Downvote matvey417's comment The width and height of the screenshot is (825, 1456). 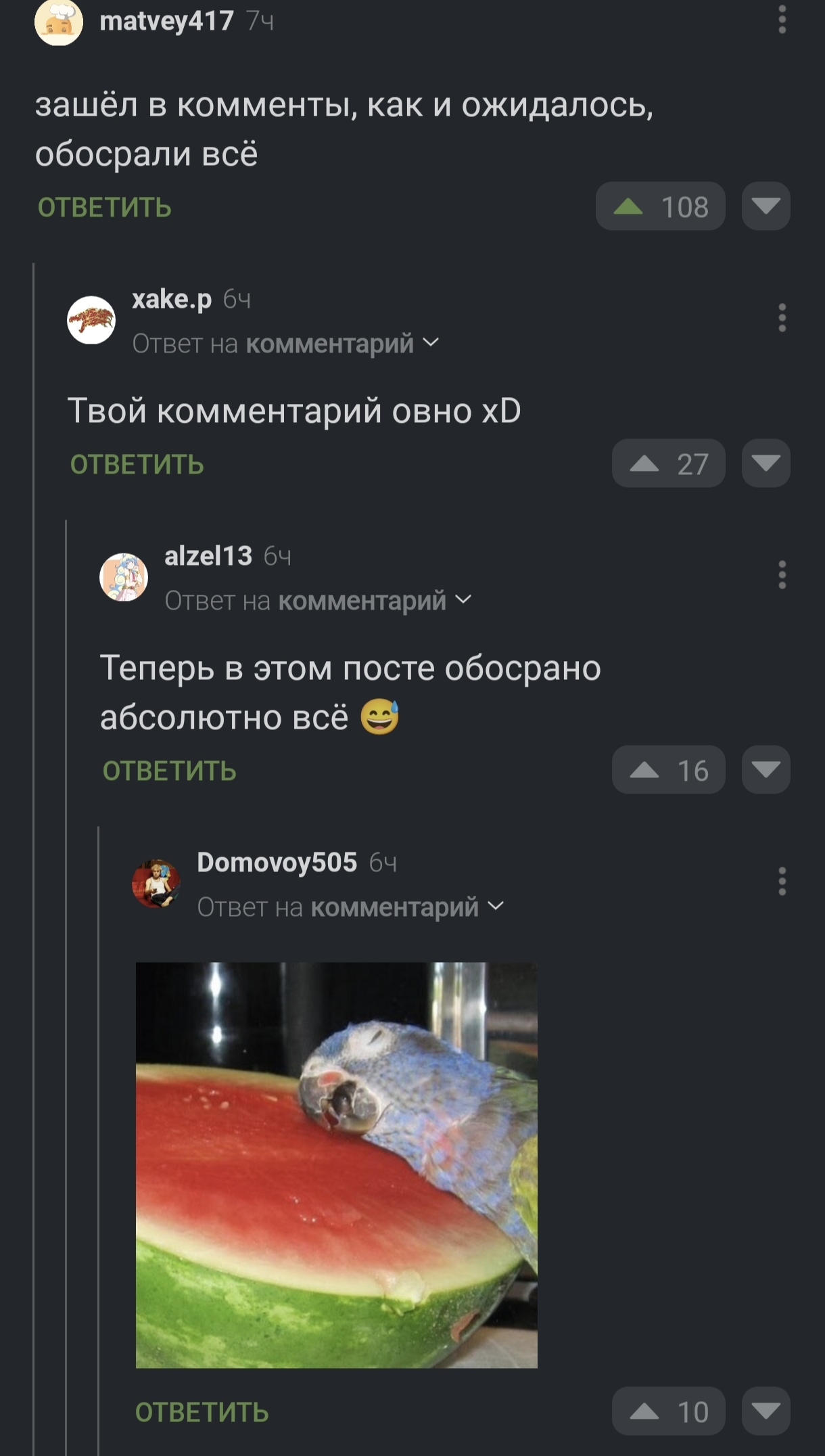pos(765,206)
